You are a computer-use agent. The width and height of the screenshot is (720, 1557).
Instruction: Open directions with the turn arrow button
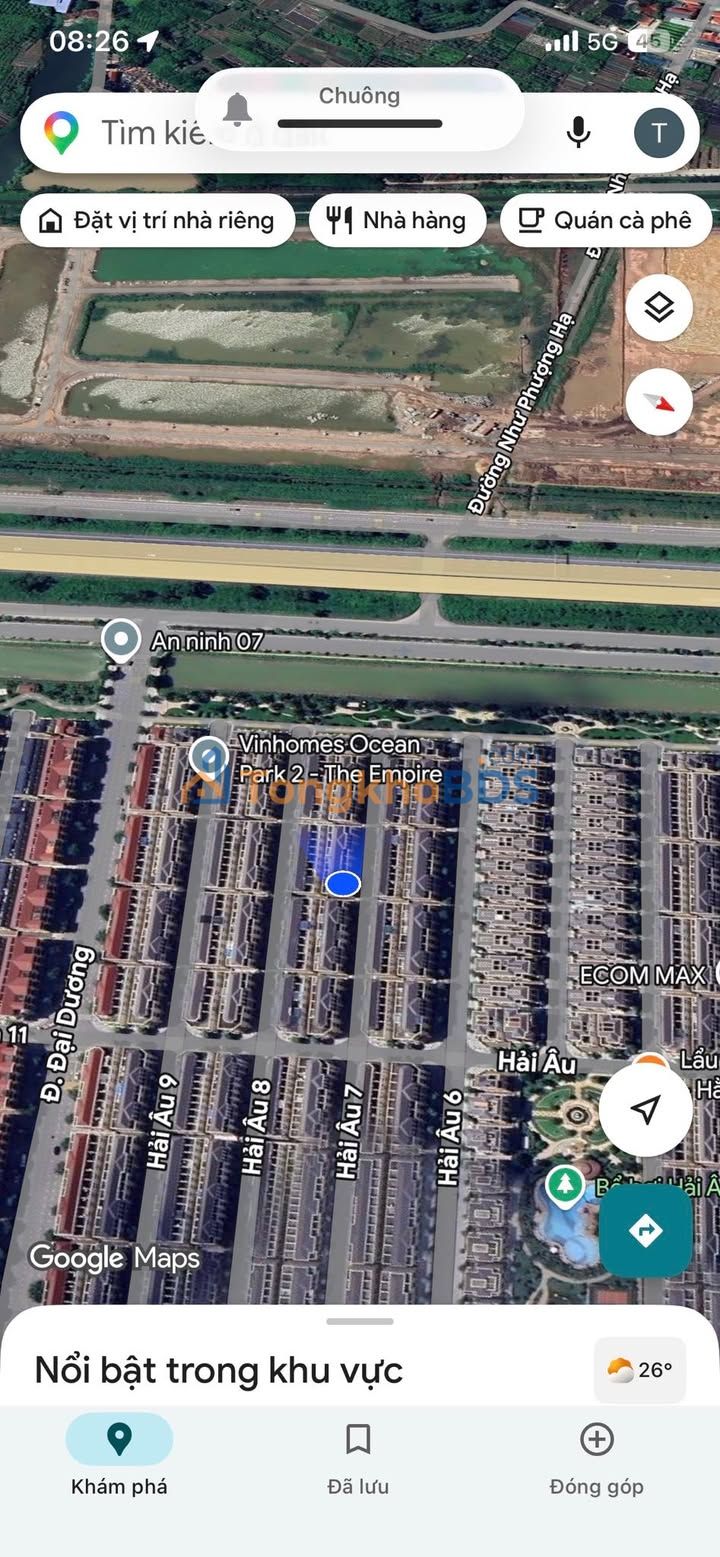(646, 1231)
